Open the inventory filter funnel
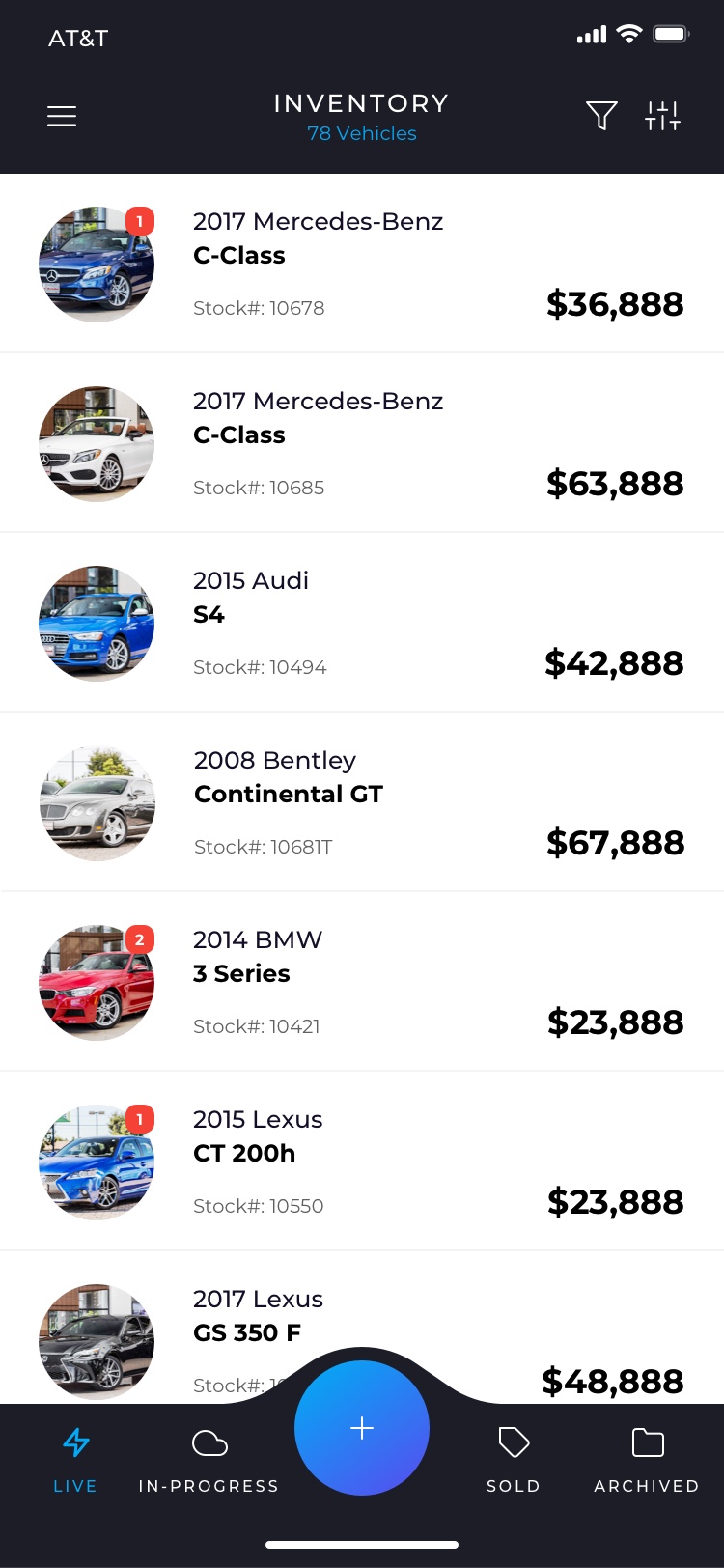The image size is (724, 1568). click(x=601, y=116)
